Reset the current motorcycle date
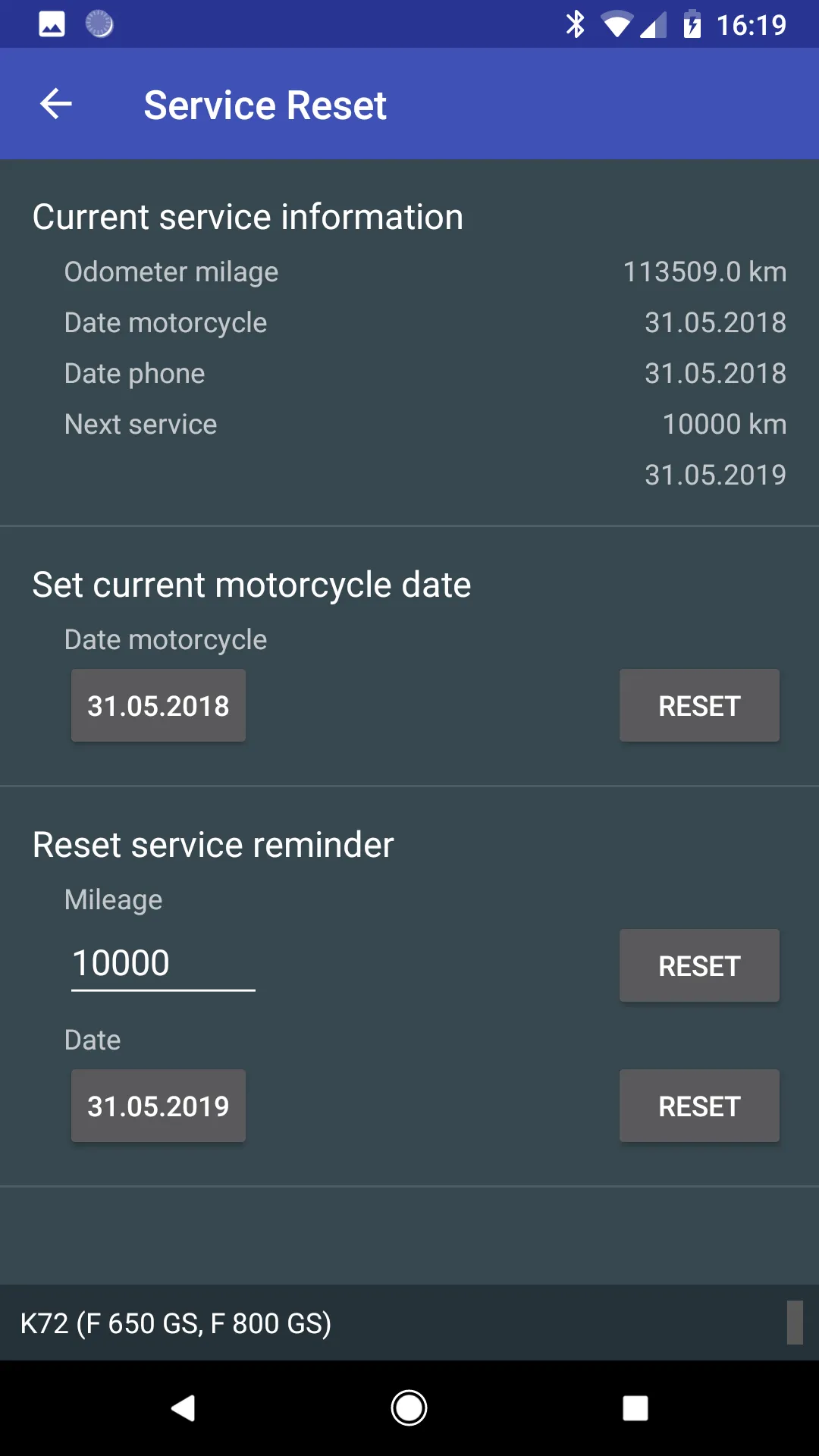The height and width of the screenshot is (1456, 819). click(698, 705)
